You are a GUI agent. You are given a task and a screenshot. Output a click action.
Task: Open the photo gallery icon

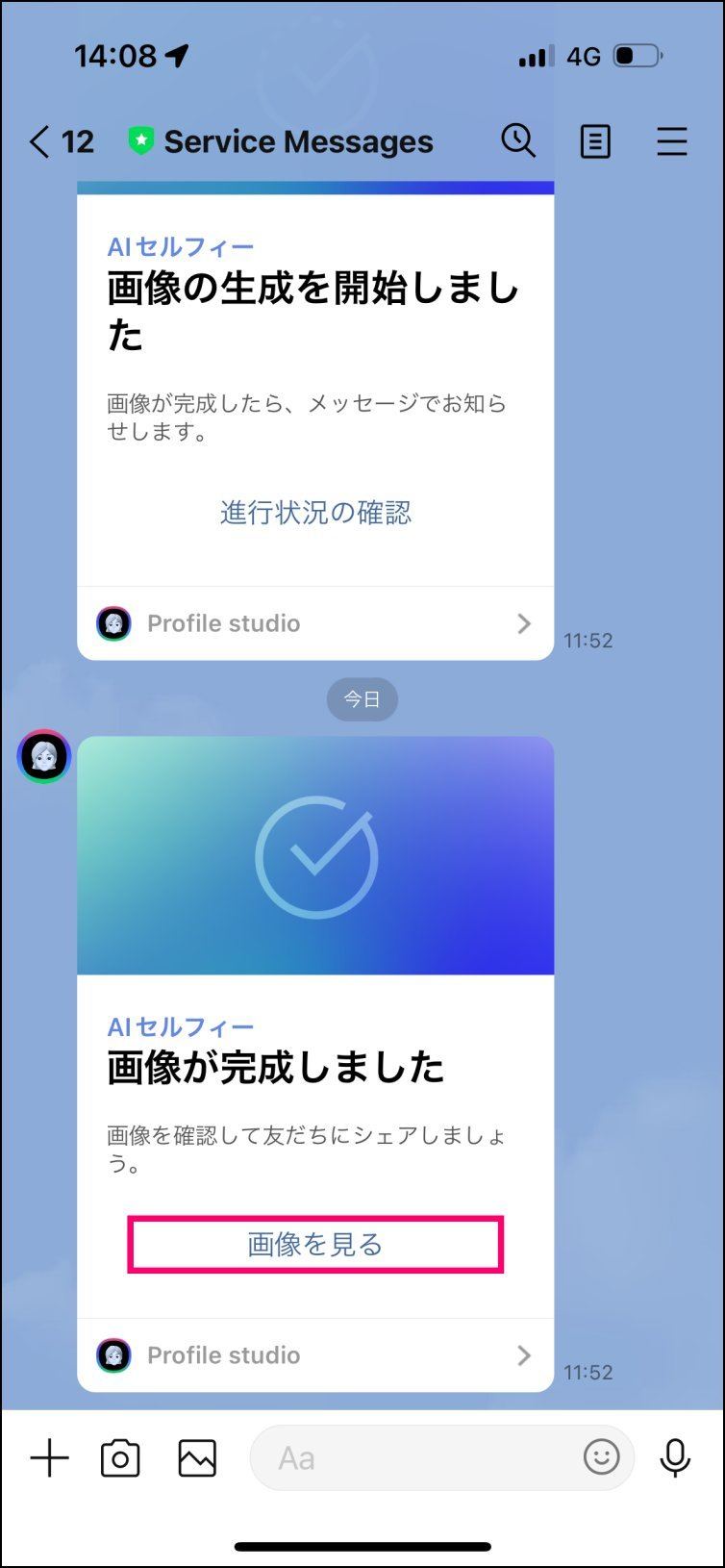[197, 1458]
